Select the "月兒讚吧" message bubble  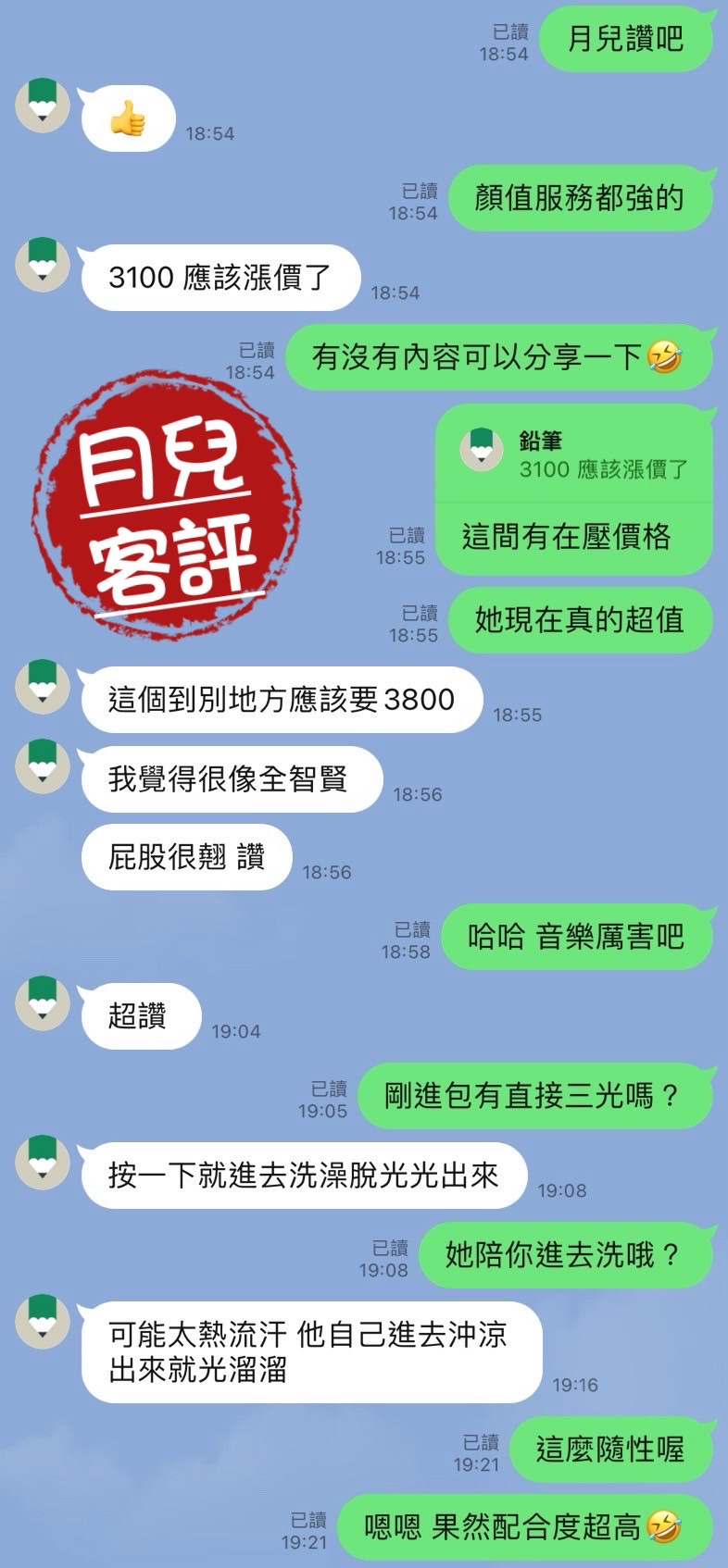point(625,40)
